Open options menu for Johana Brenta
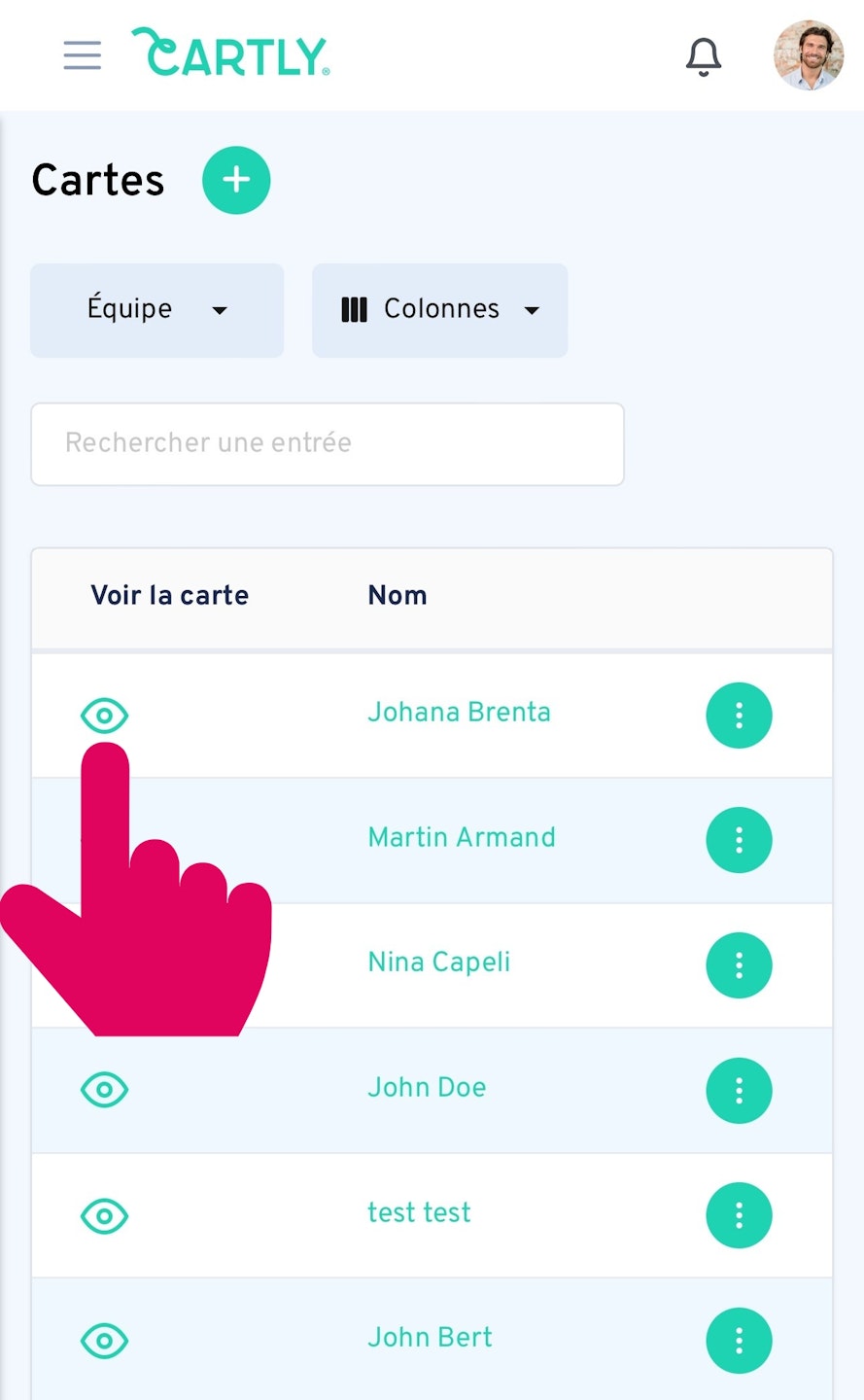 coord(739,716)
